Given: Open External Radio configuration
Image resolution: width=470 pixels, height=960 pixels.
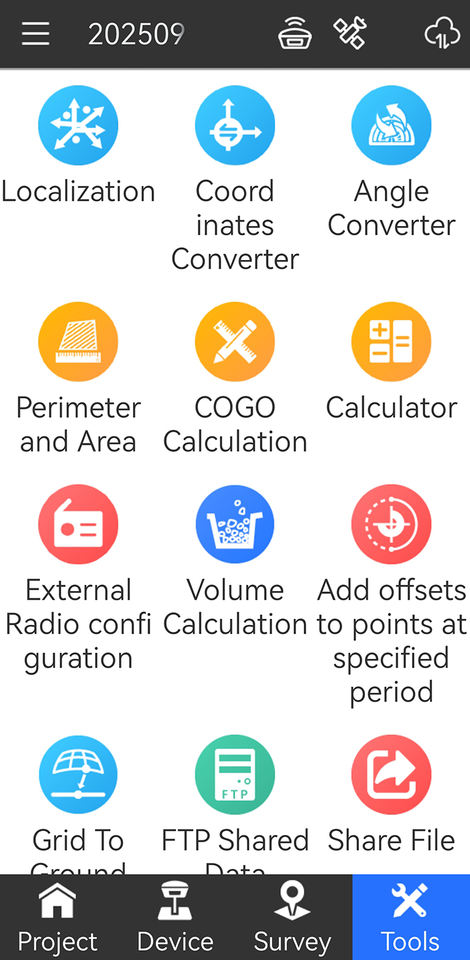Looking at the screenshot, I should coord(78,579).
